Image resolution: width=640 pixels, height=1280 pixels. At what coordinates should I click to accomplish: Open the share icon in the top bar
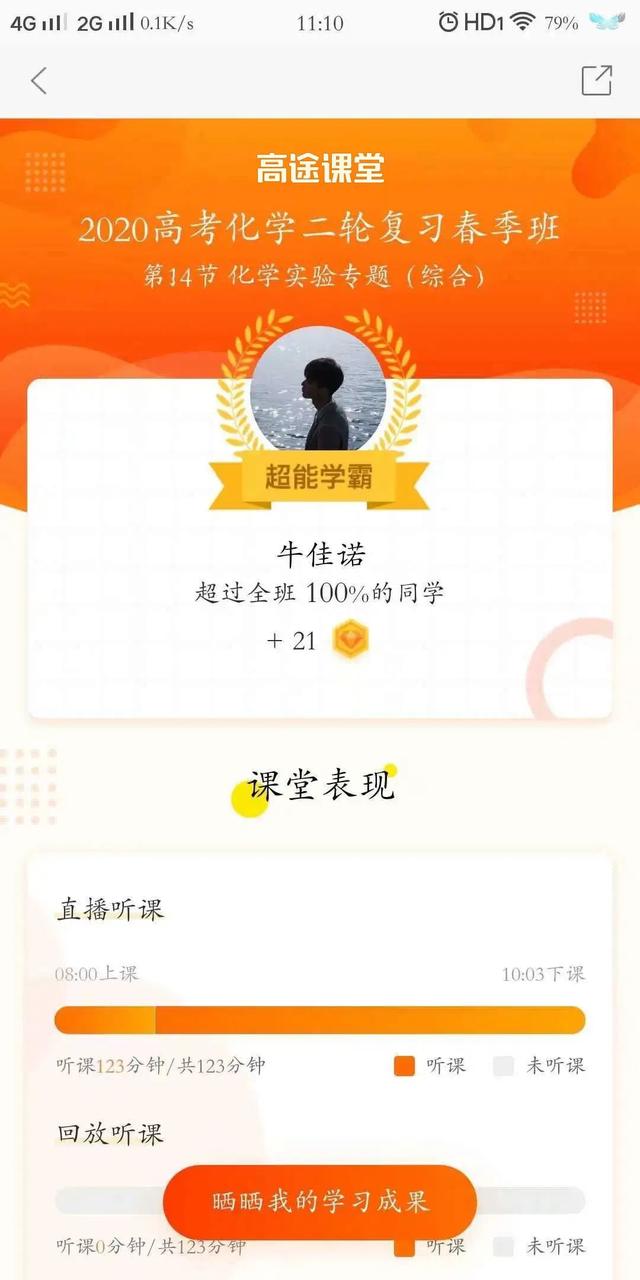pyautogui.click(x=596, y=81)
